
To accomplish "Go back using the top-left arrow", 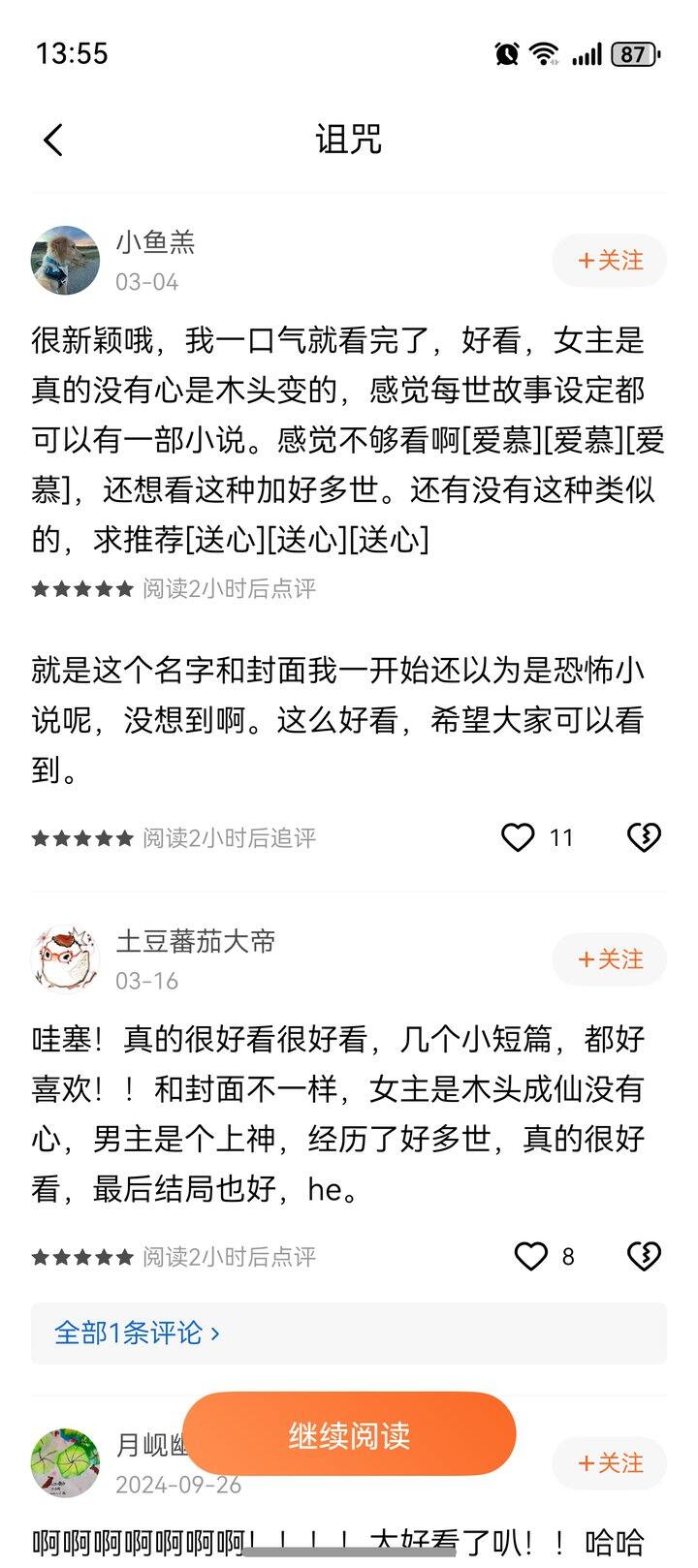I will pos(53,141).
